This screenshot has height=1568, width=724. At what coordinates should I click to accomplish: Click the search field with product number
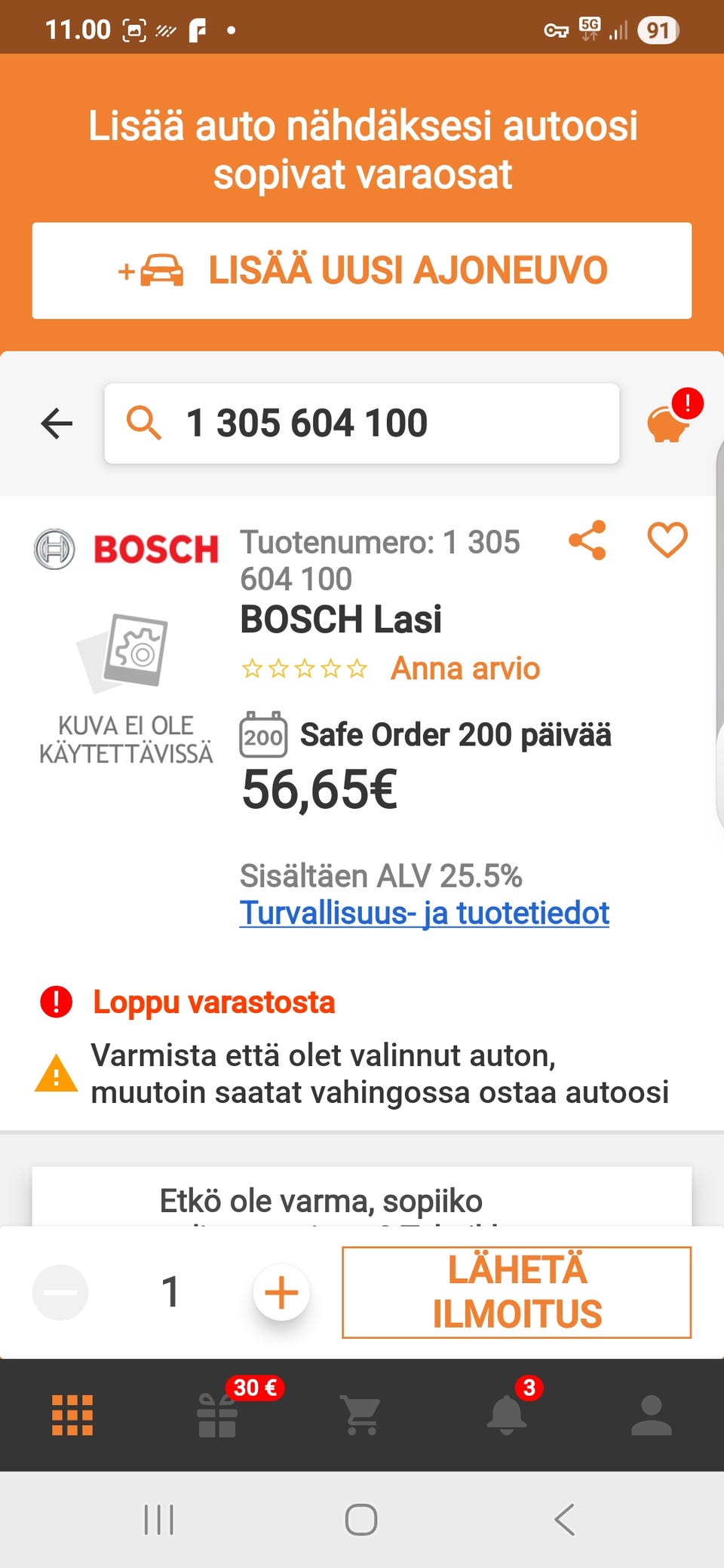point(362,422)
